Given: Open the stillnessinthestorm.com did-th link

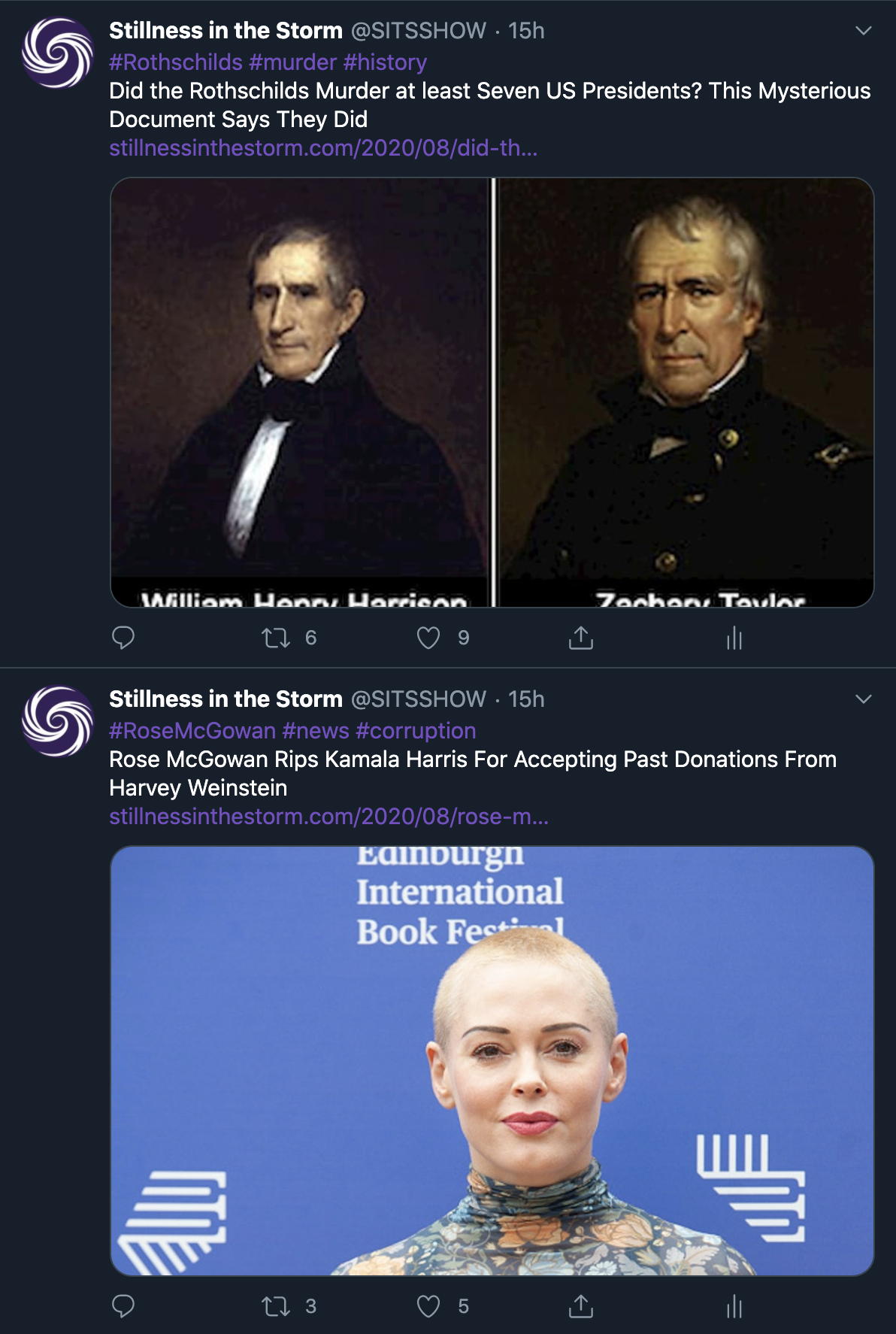Looking at the screenshot, I should pos(323,148).
